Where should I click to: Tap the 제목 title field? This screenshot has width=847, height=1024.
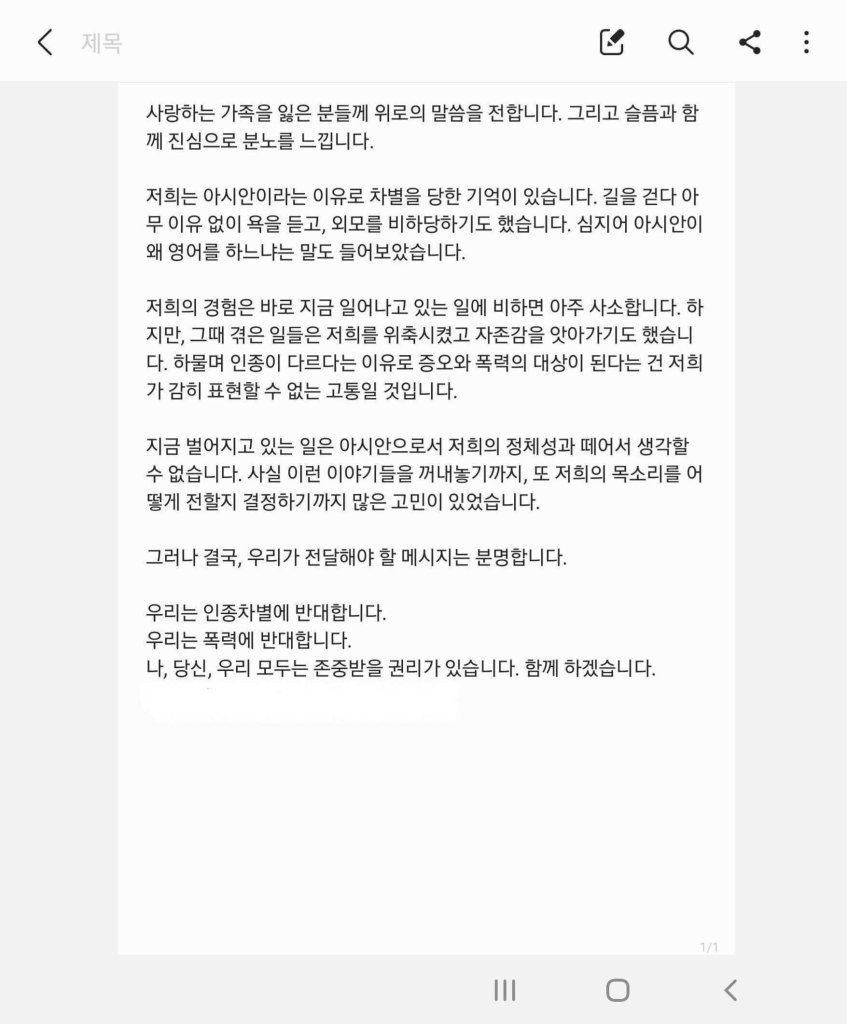click(x=102, y=43)
